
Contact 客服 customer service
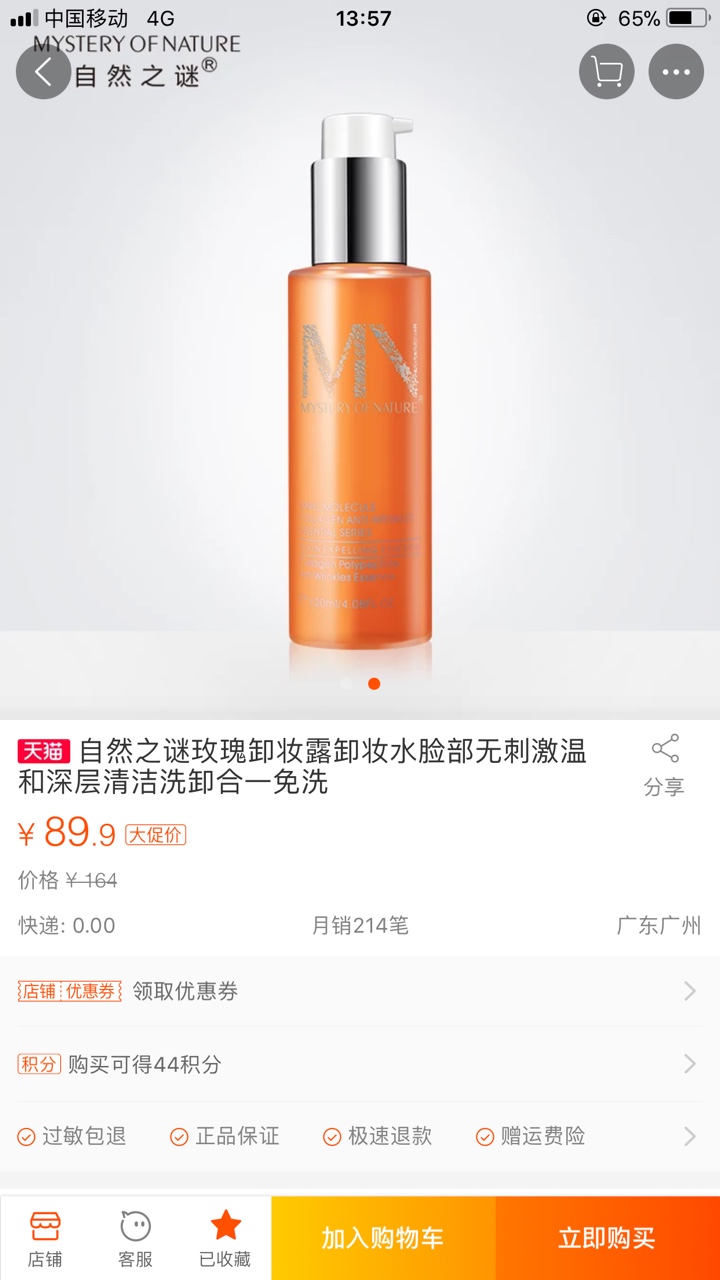click(135, 1238)
